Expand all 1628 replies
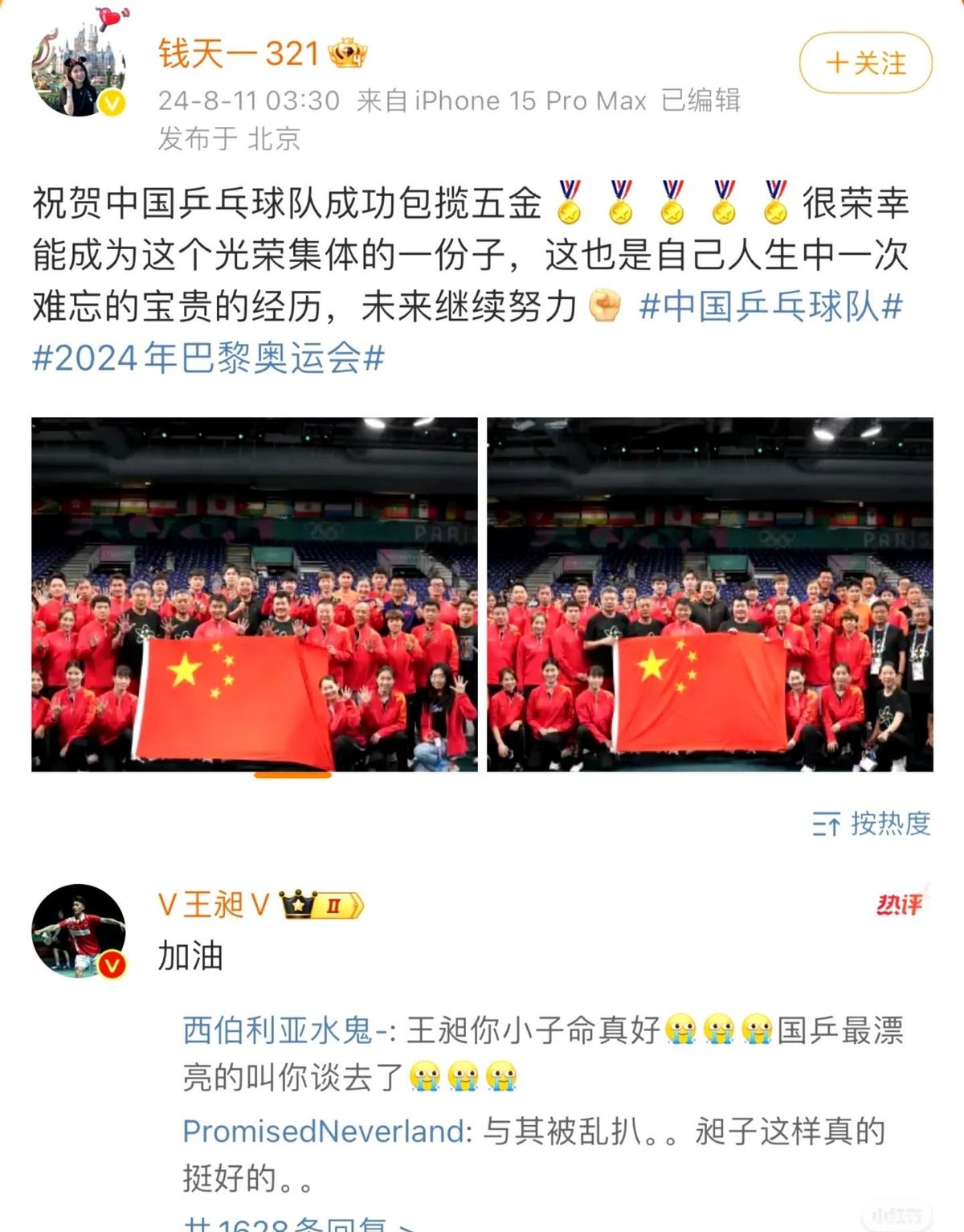 299,1223
